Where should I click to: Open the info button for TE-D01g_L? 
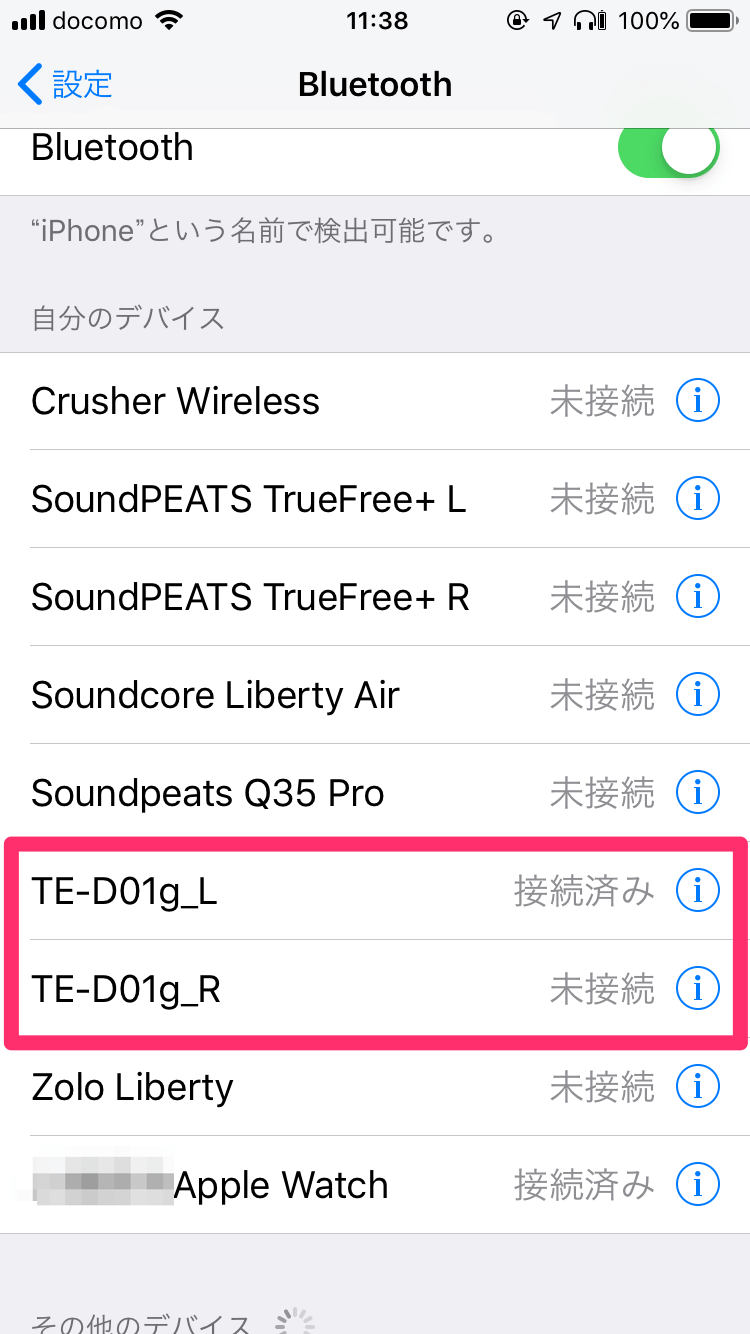698,891
